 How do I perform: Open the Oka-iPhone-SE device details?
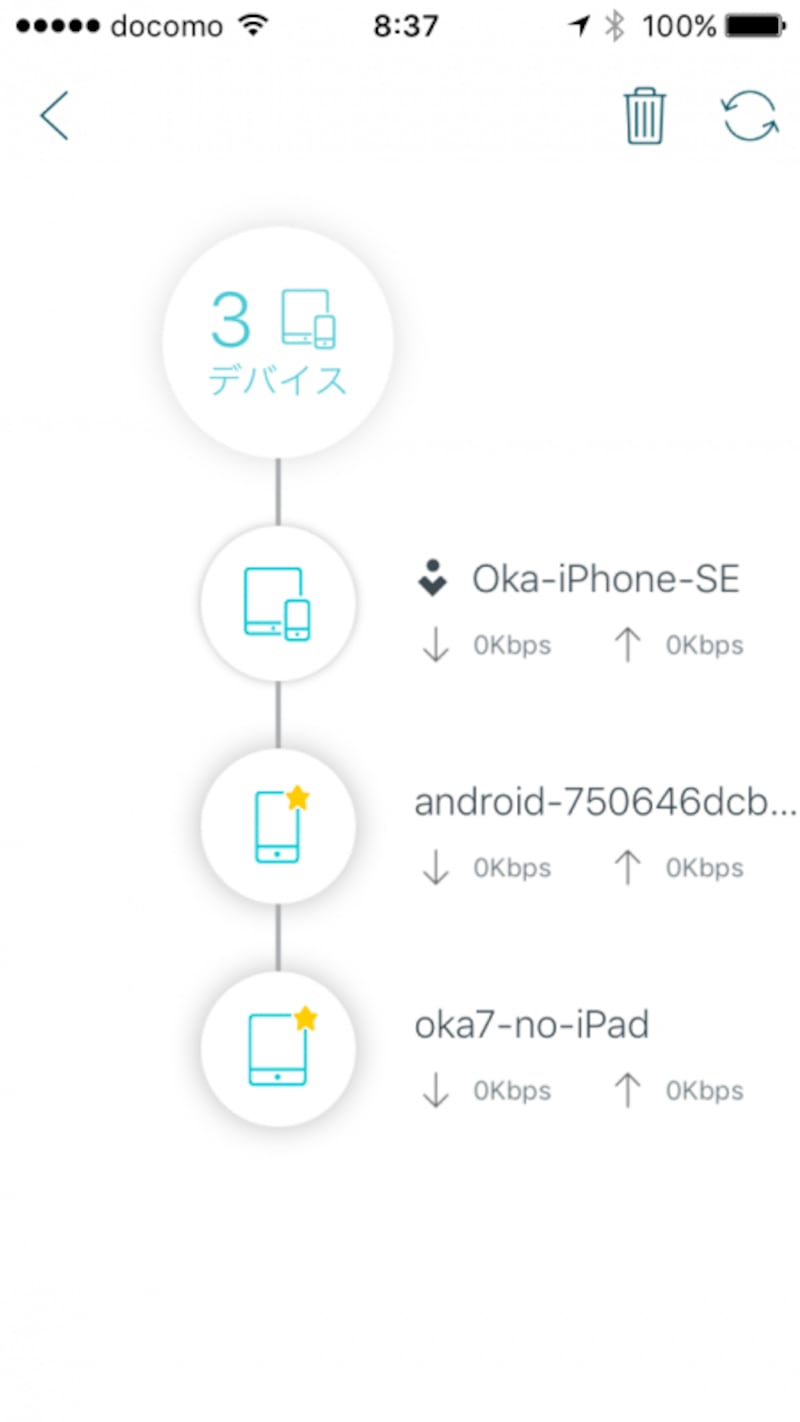(x=604, y=580)
